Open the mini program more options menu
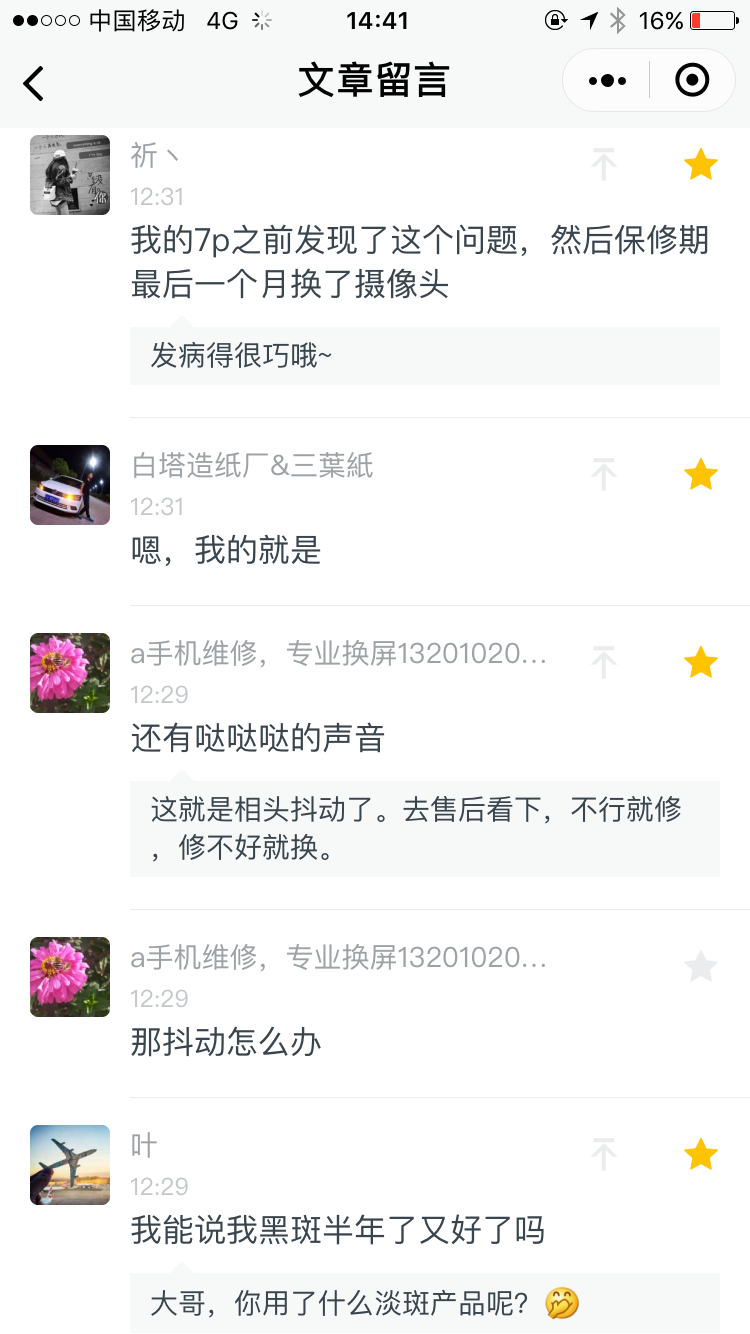The height and width of the screenshot is (1334, 750). 607,80
